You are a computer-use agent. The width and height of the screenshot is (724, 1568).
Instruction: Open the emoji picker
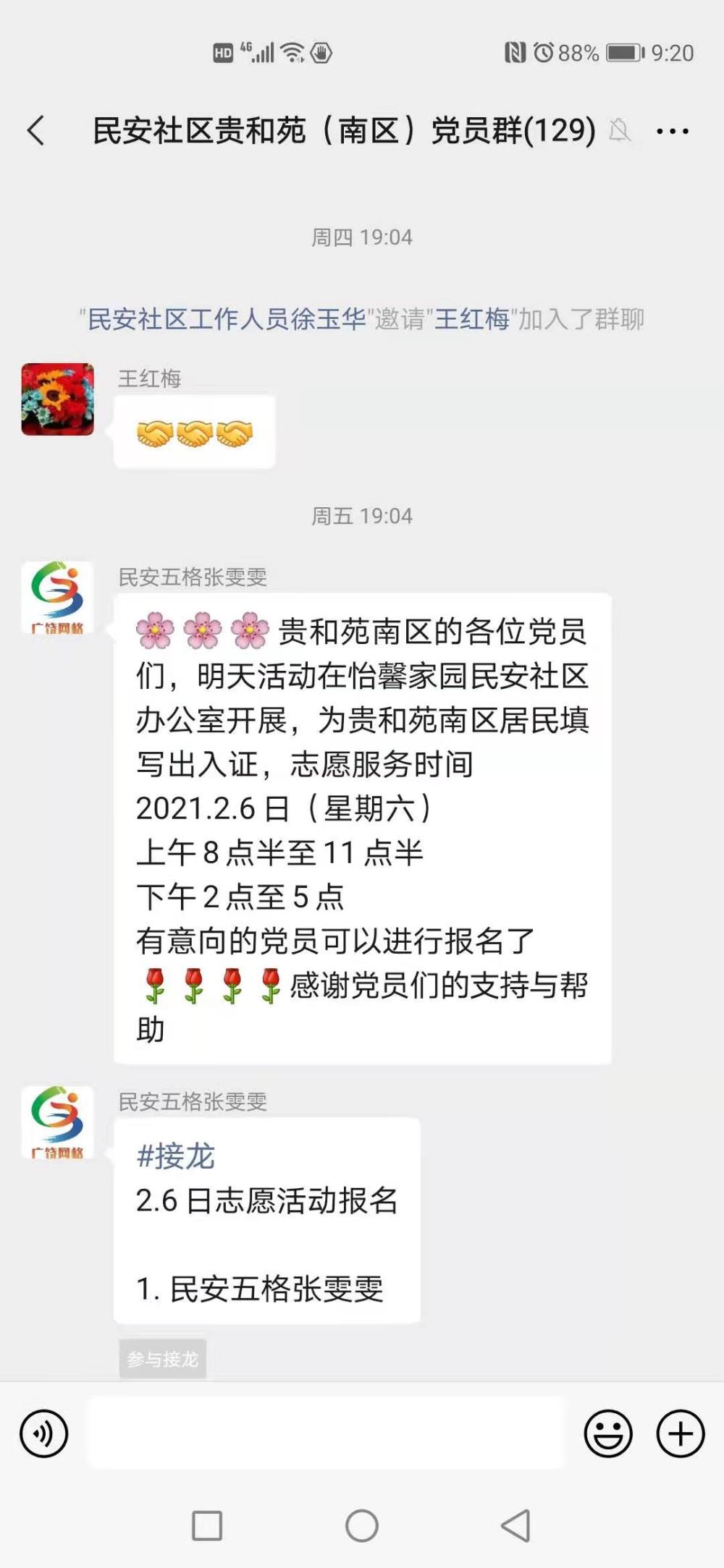608,1433
